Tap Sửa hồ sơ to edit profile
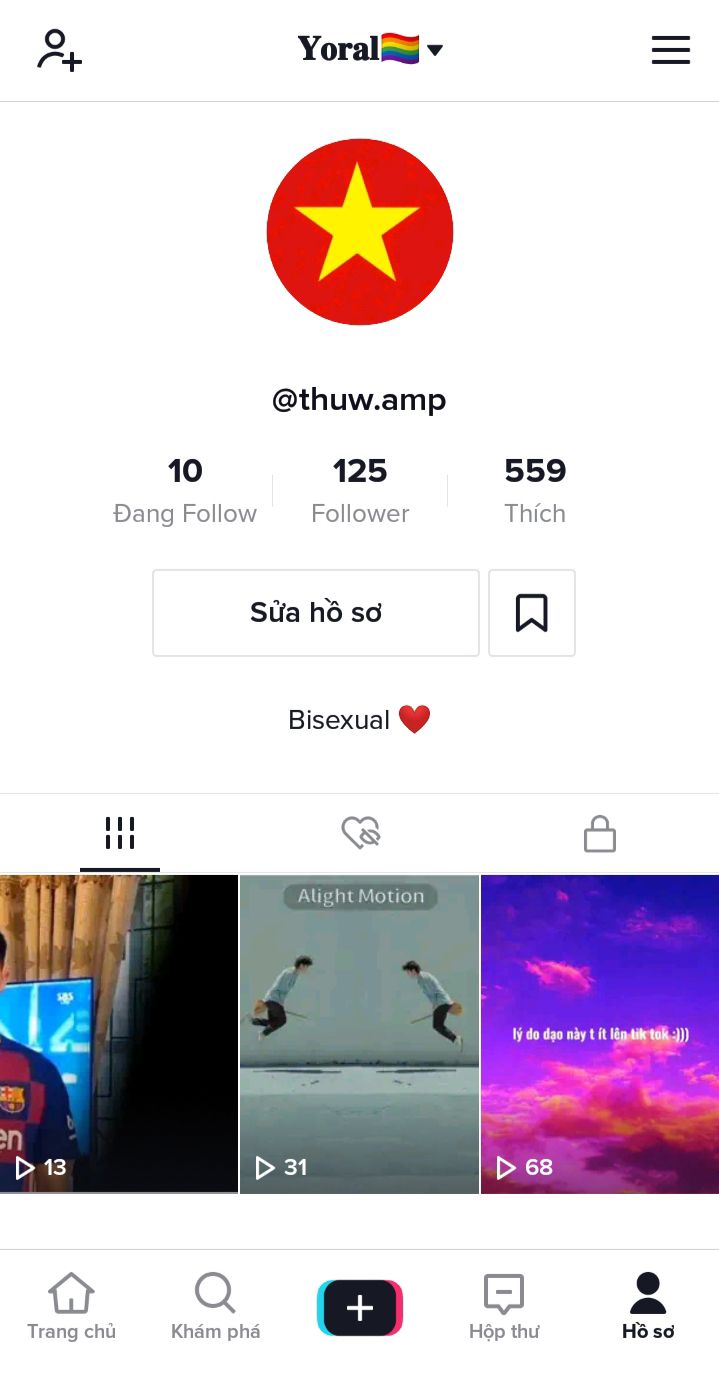 316,613
